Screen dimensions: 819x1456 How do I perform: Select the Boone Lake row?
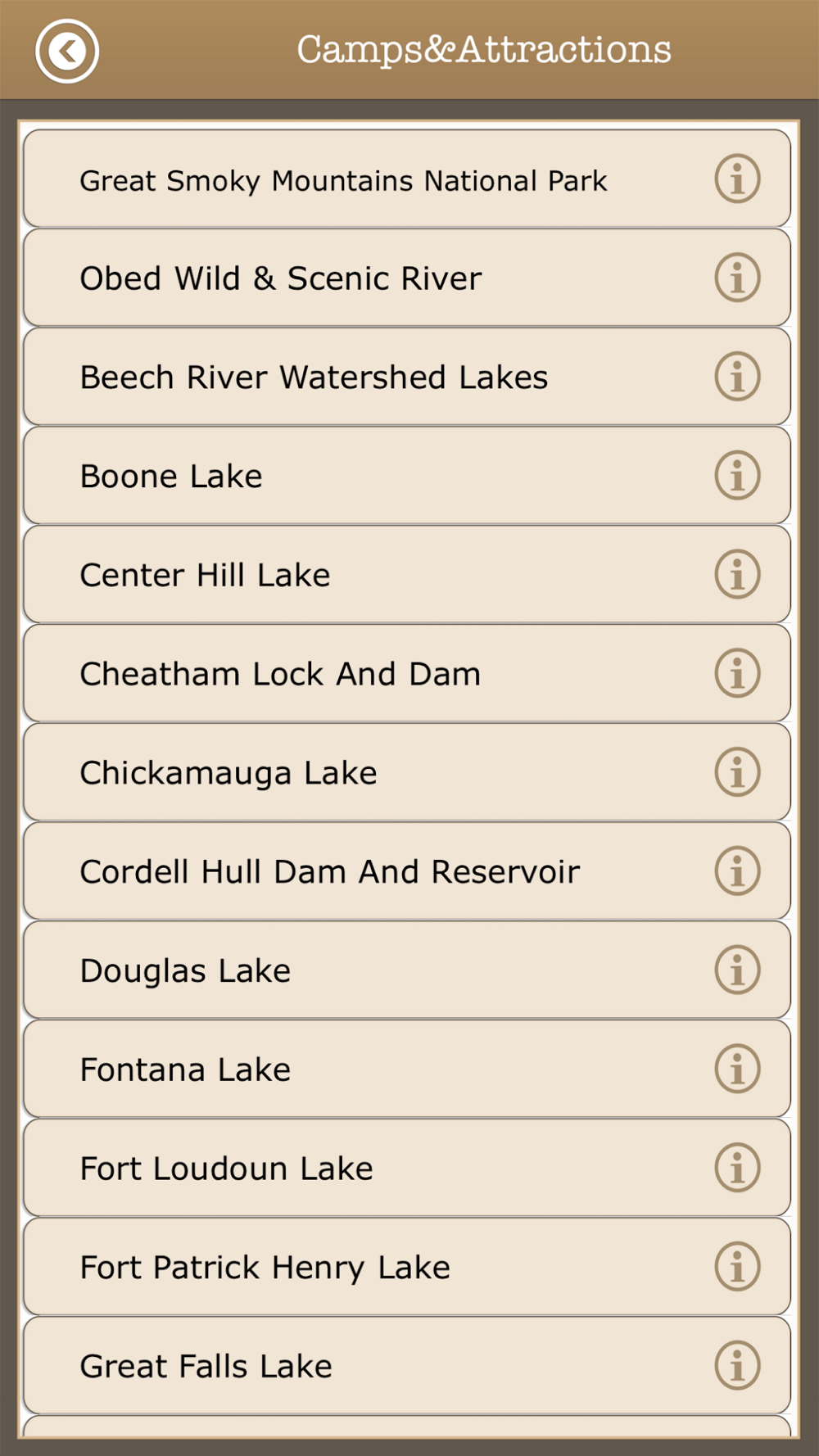pyautogui.click(x=407, y=476)
